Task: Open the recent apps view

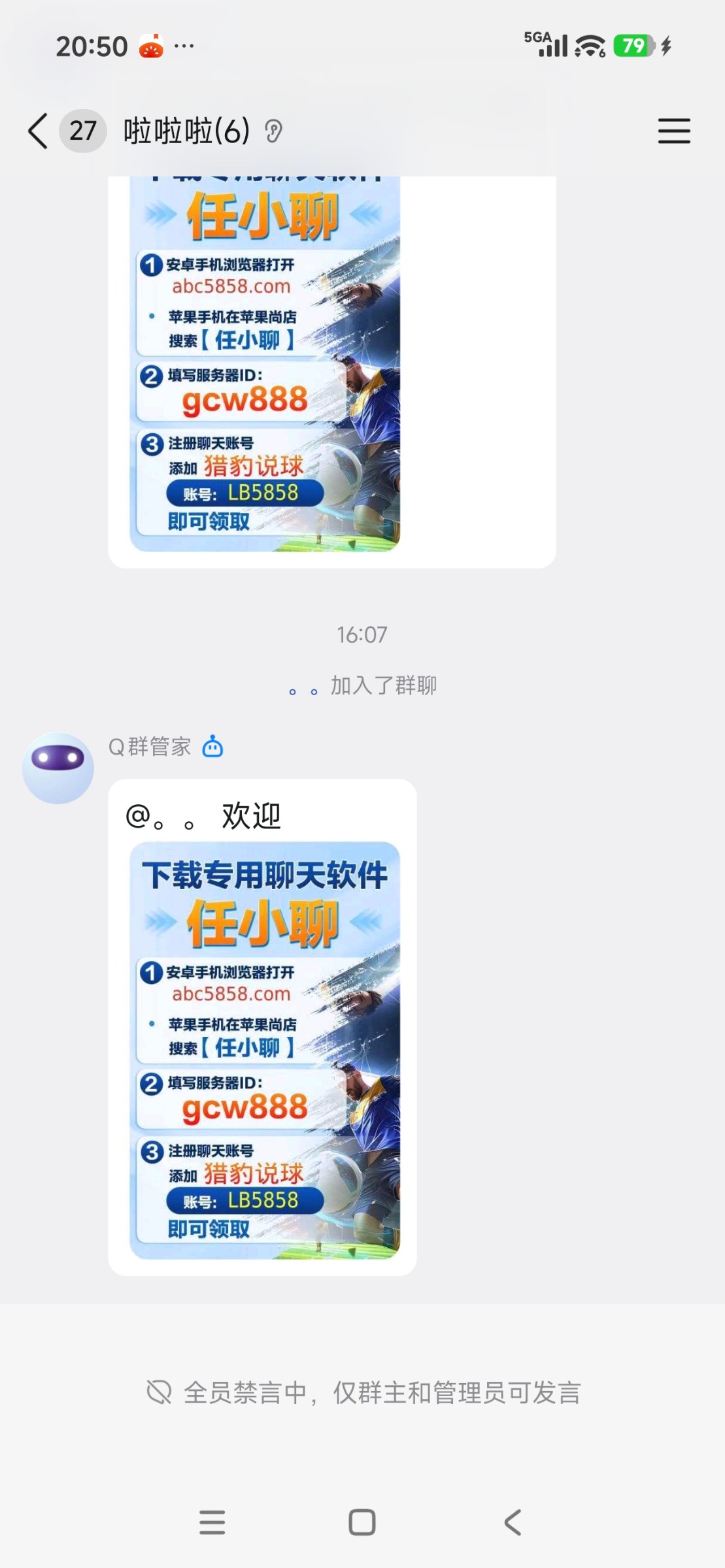Action: point(212,1522)
